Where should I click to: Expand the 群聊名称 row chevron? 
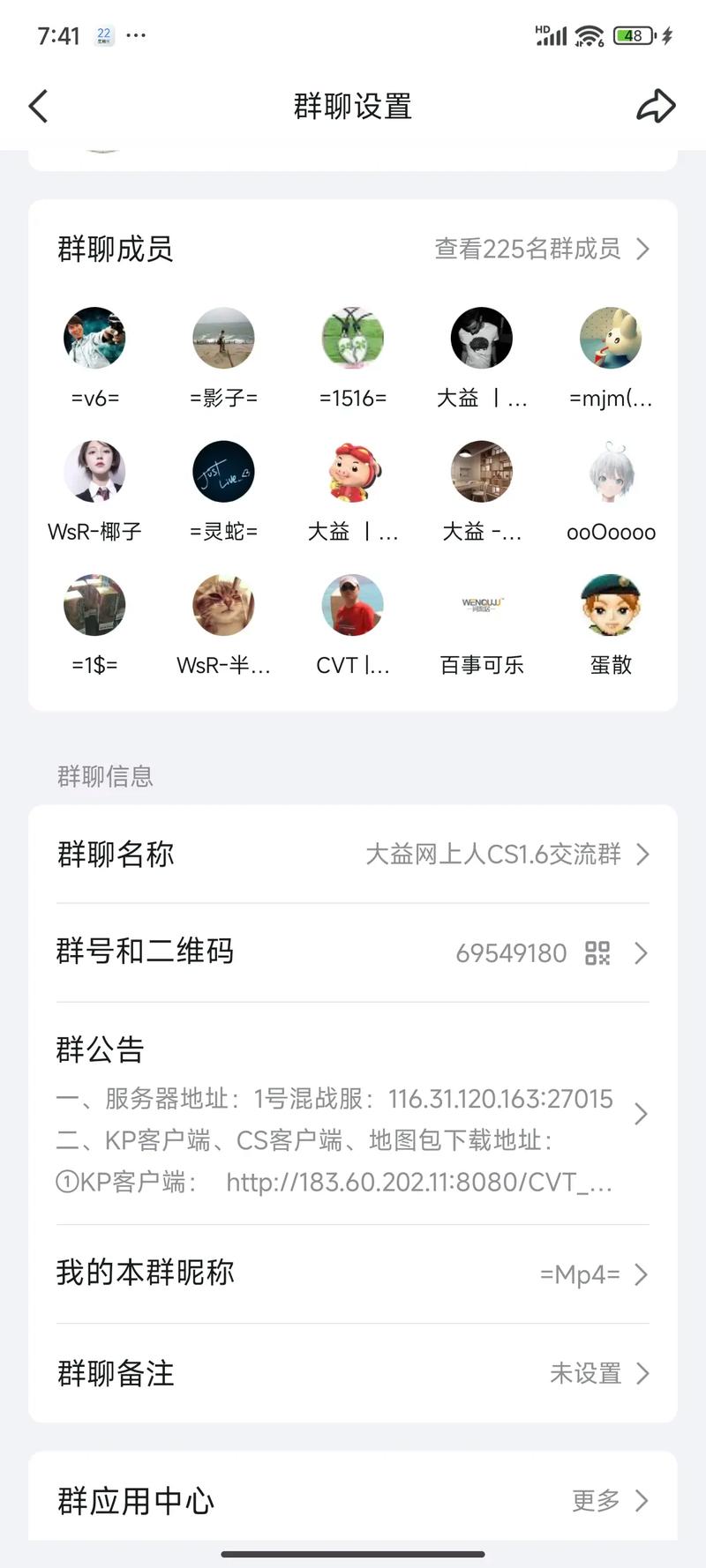coord(642,854)
